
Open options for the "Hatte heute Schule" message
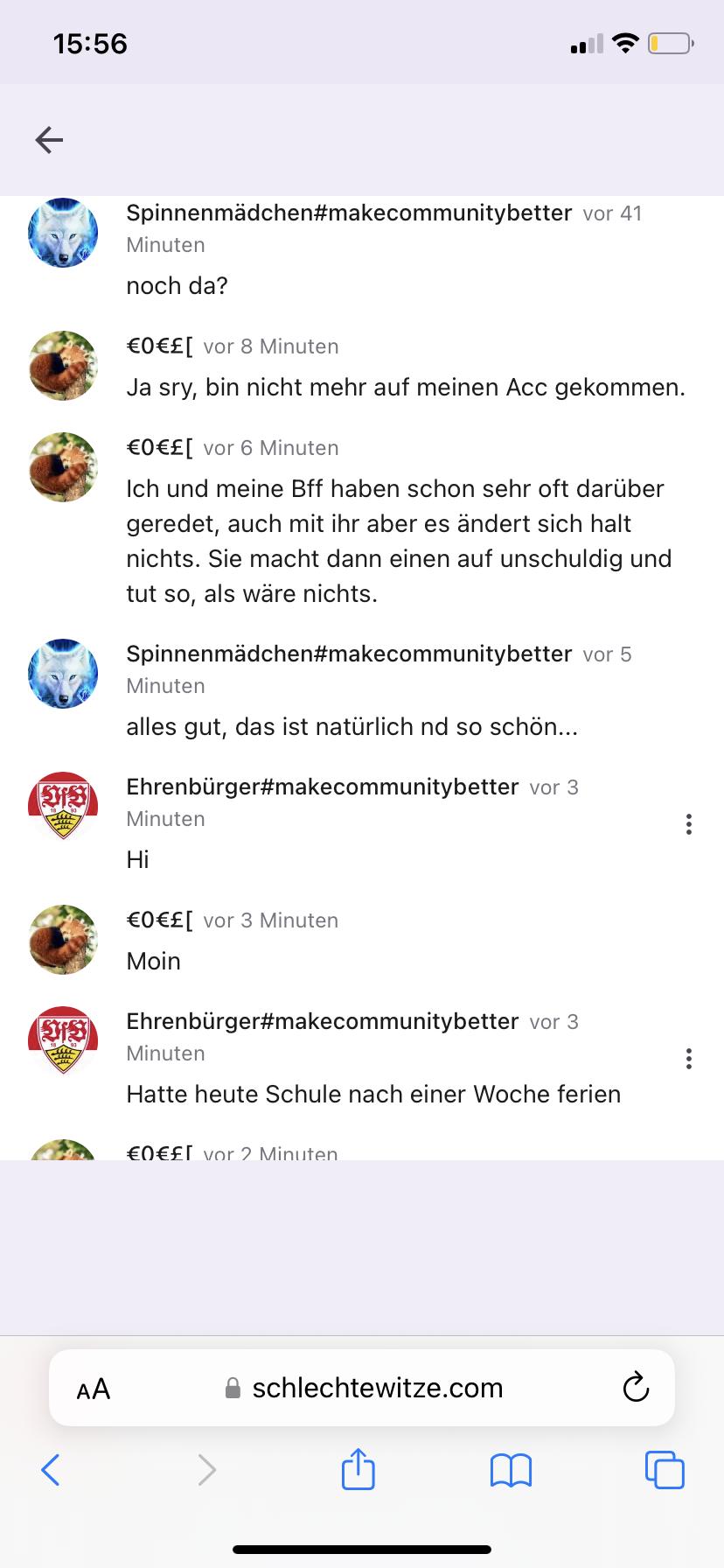[689, 1059]
